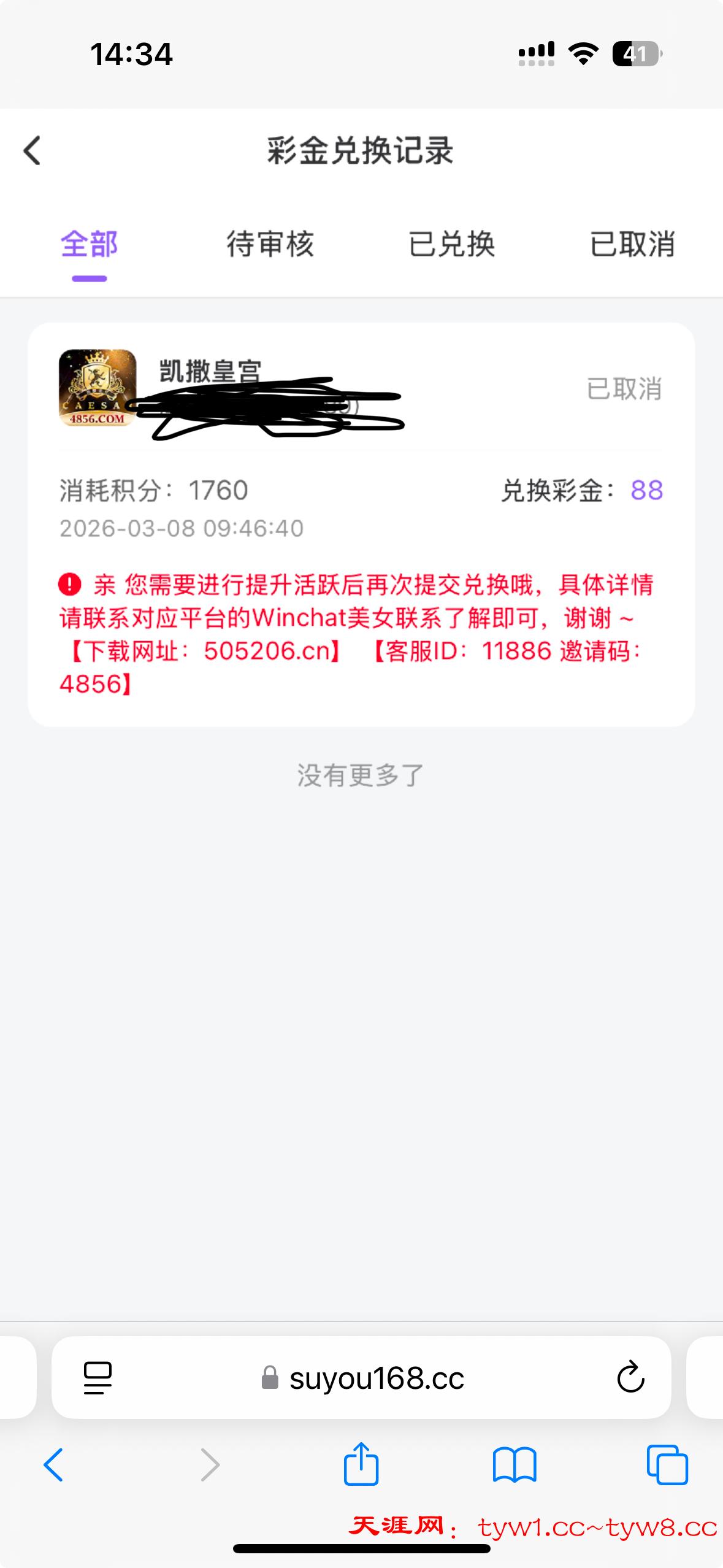
Task: Go to the previous page in Safari
Action: 53,1466
